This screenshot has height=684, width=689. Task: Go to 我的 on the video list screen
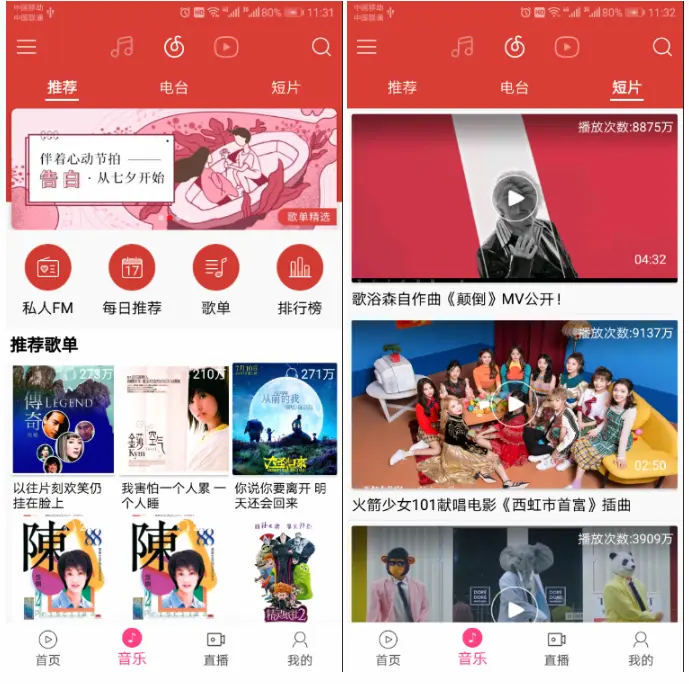(640, 648)
